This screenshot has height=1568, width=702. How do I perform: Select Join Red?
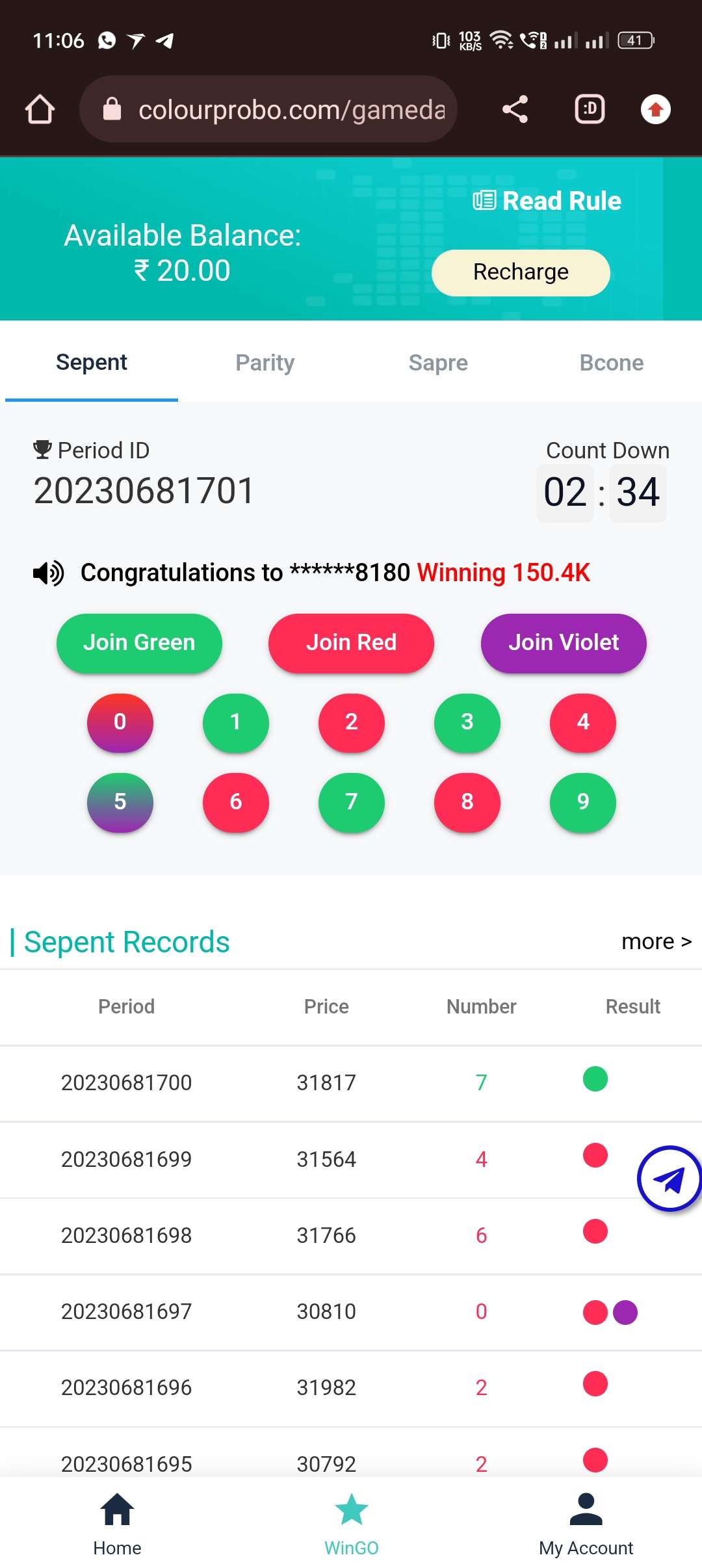(x=351, y=643)
